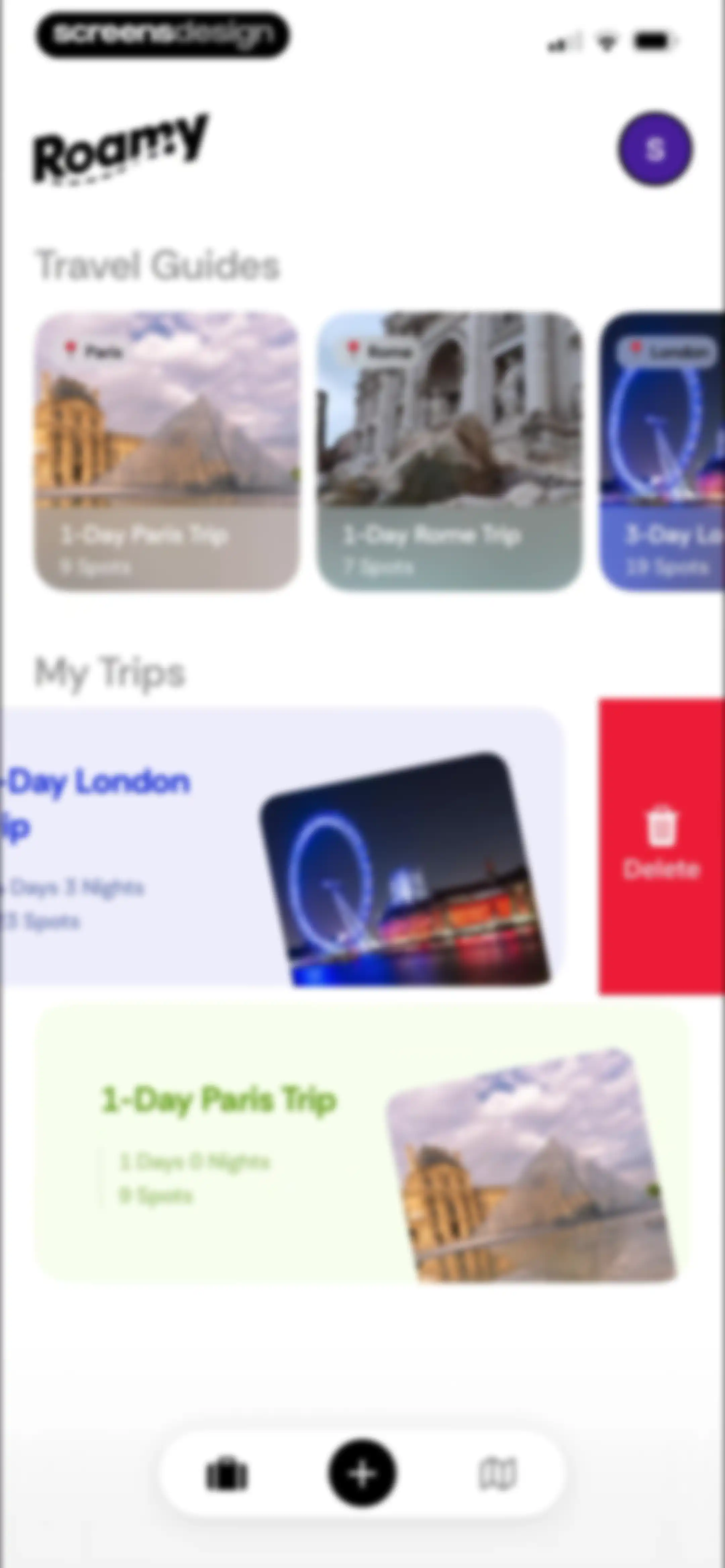Switch to the map tab

[x=498, y=1474]
